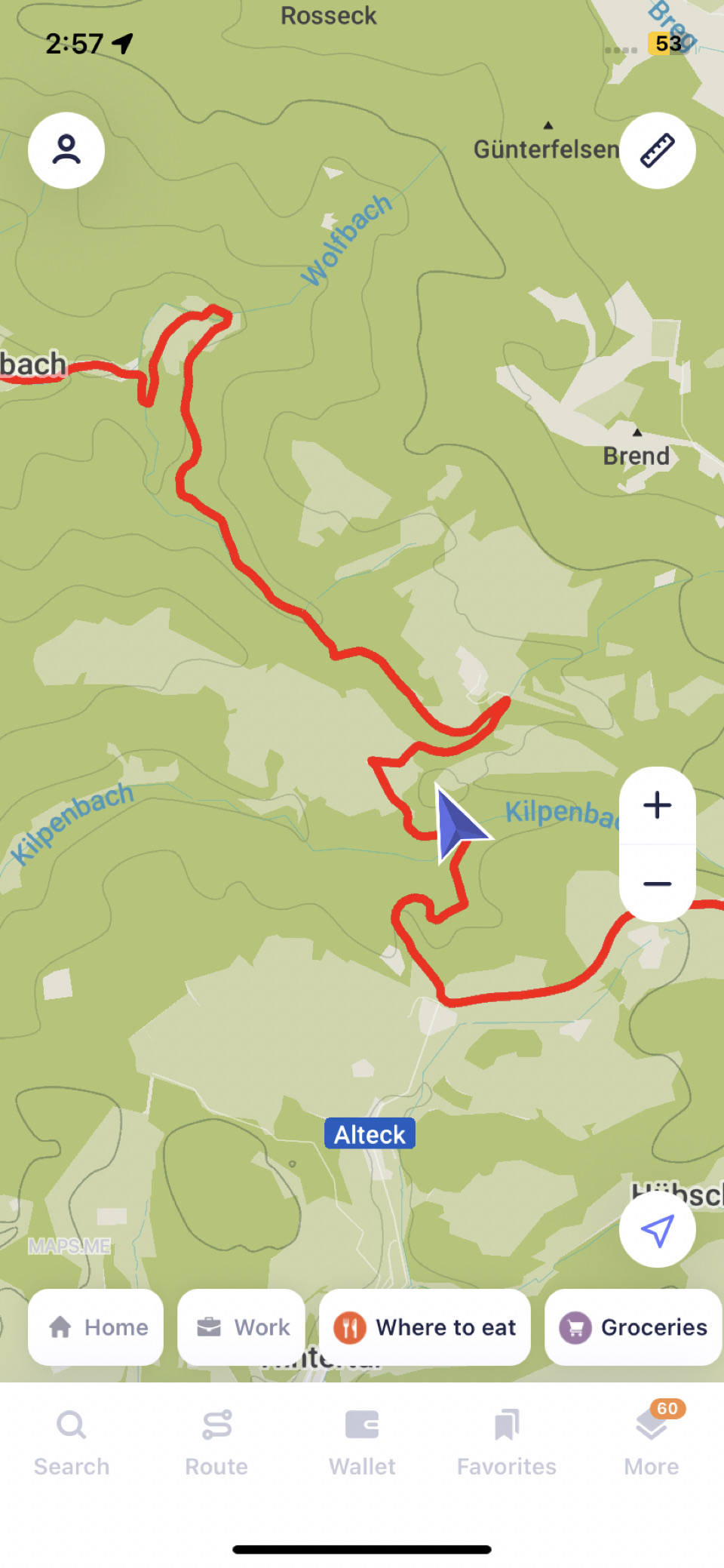Open the user profile button
724x1568 pixels.
point(66,150)
